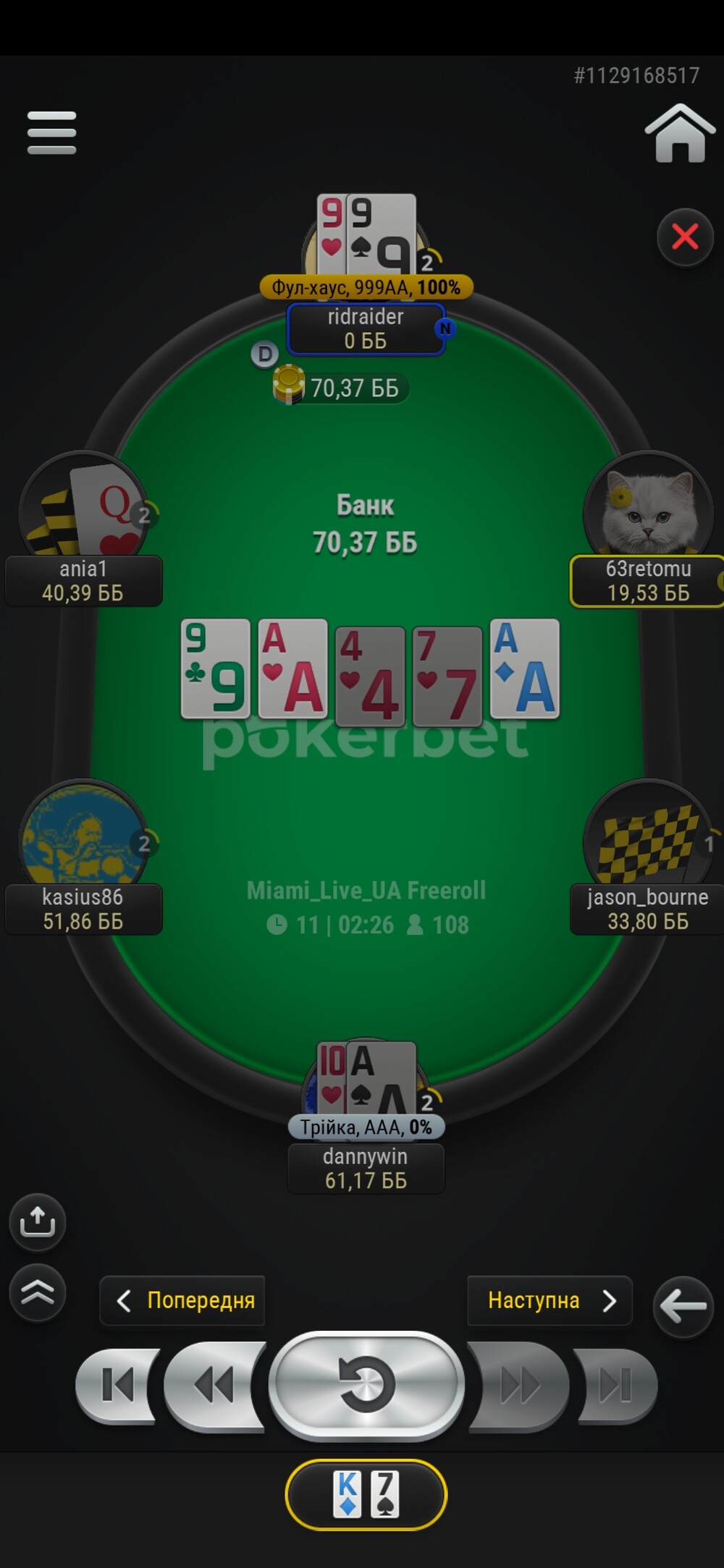Skip to the end of the replay
This screenshot has height=1568, width=724.
[615, 1386]
